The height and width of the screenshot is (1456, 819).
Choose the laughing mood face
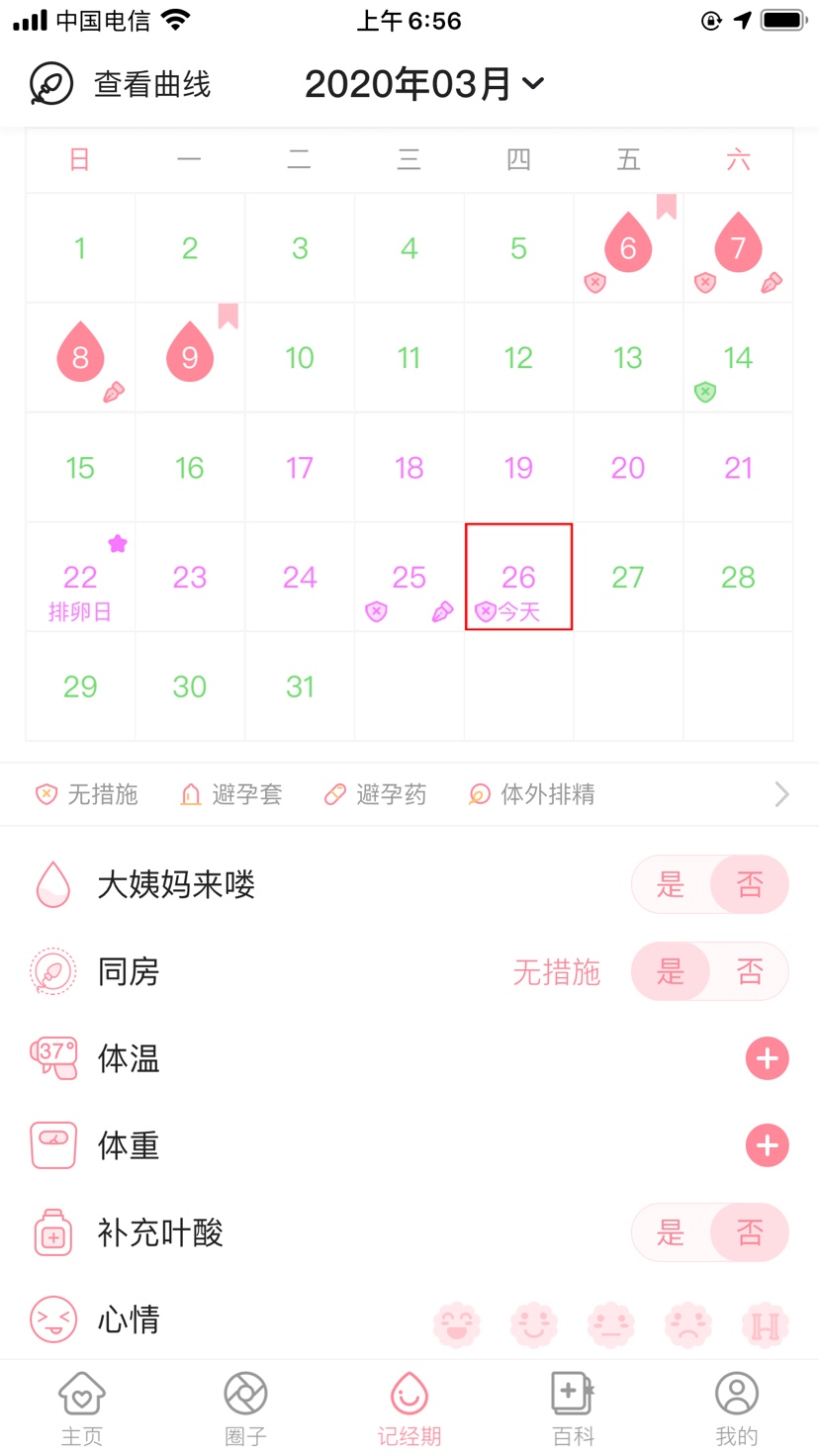[457, 1323]
